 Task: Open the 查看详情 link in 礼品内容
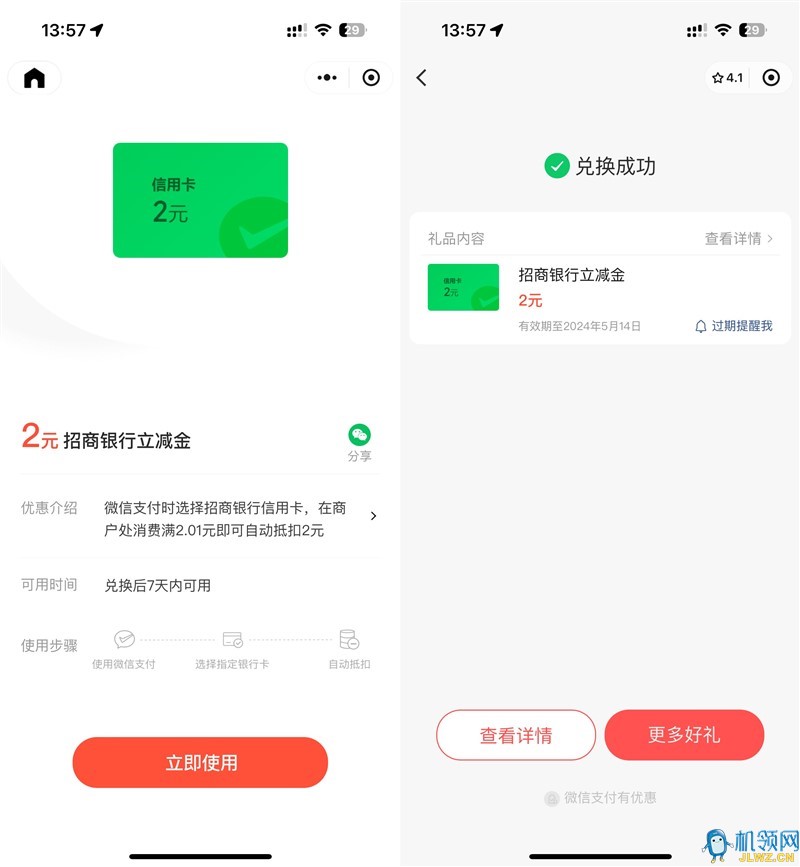pos(738,239)
